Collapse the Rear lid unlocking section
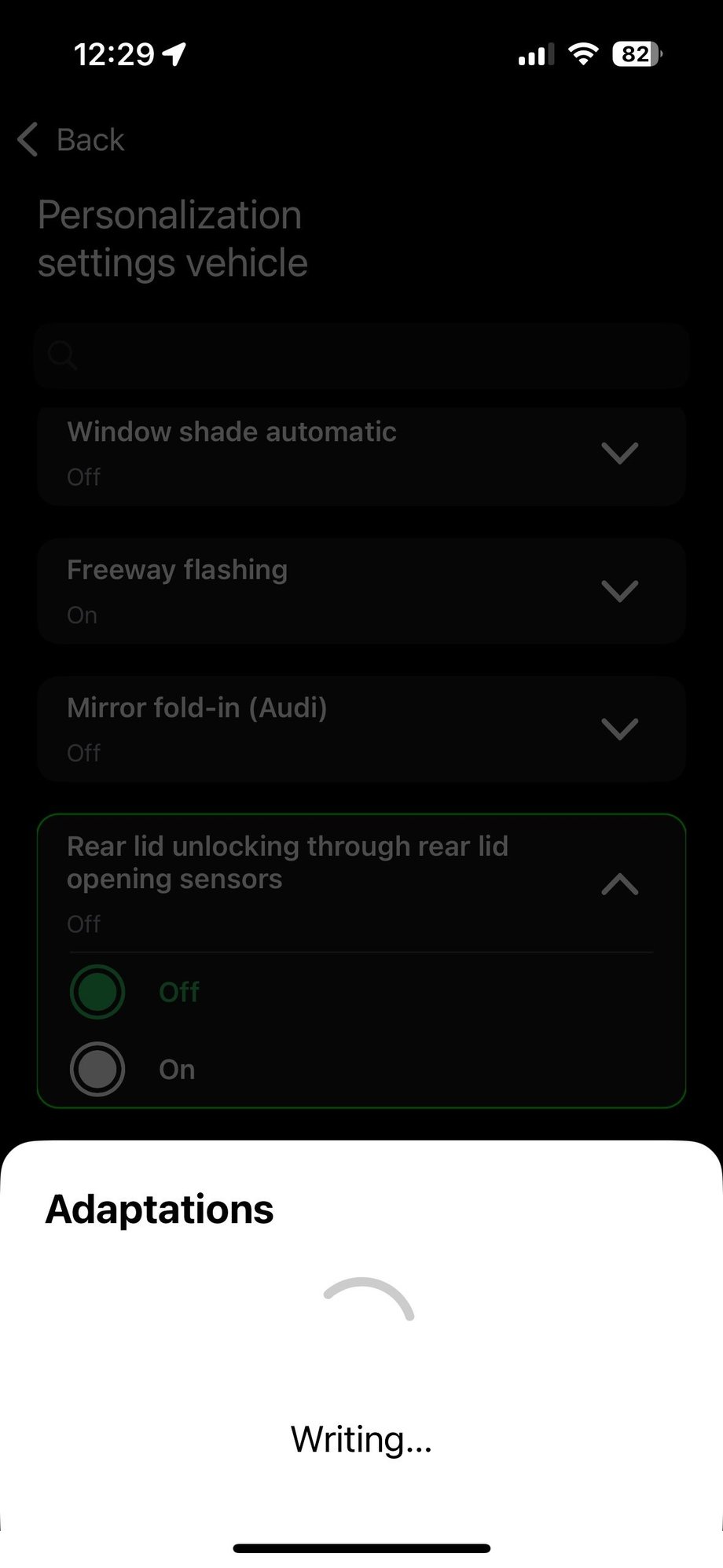 [x=620, y=885]
